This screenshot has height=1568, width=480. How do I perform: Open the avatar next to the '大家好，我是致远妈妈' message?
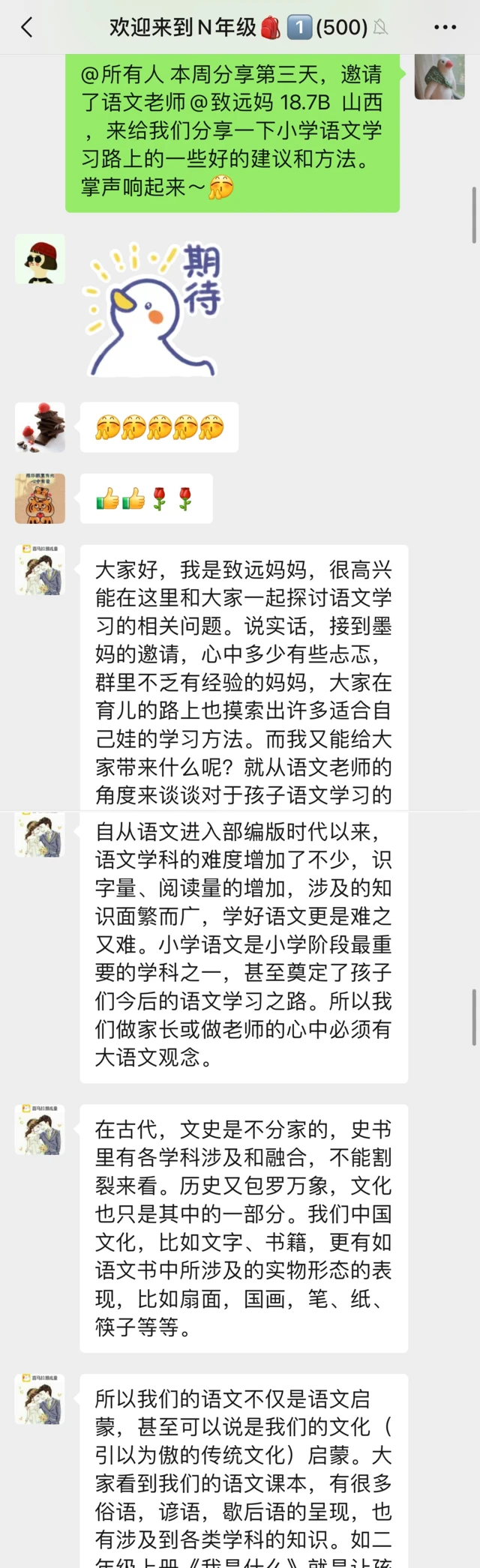tap(40, 570)
